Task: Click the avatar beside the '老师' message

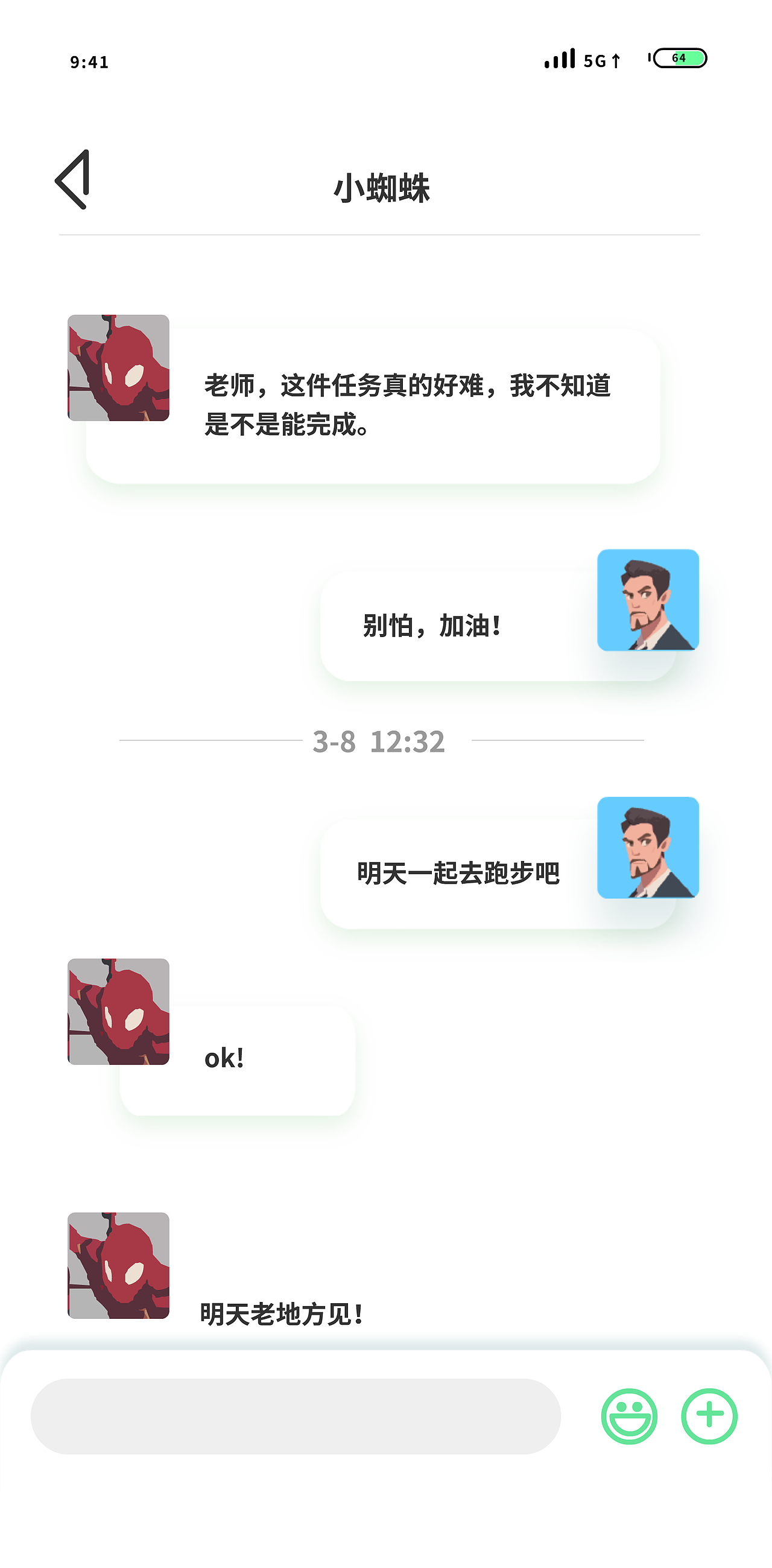Action: 119,368
